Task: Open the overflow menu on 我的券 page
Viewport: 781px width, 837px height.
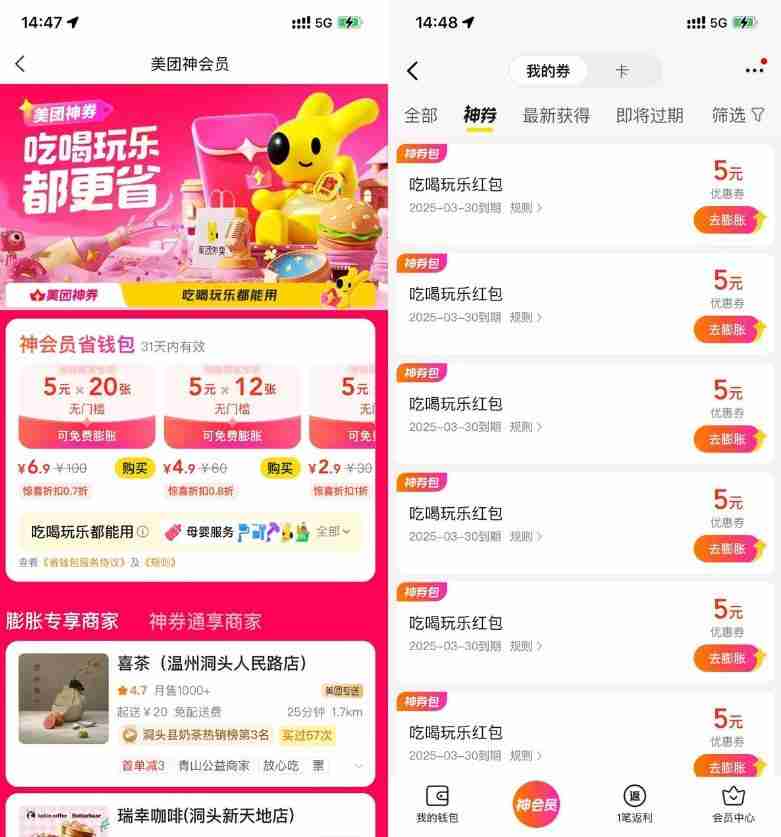Action: coord(754,70)
